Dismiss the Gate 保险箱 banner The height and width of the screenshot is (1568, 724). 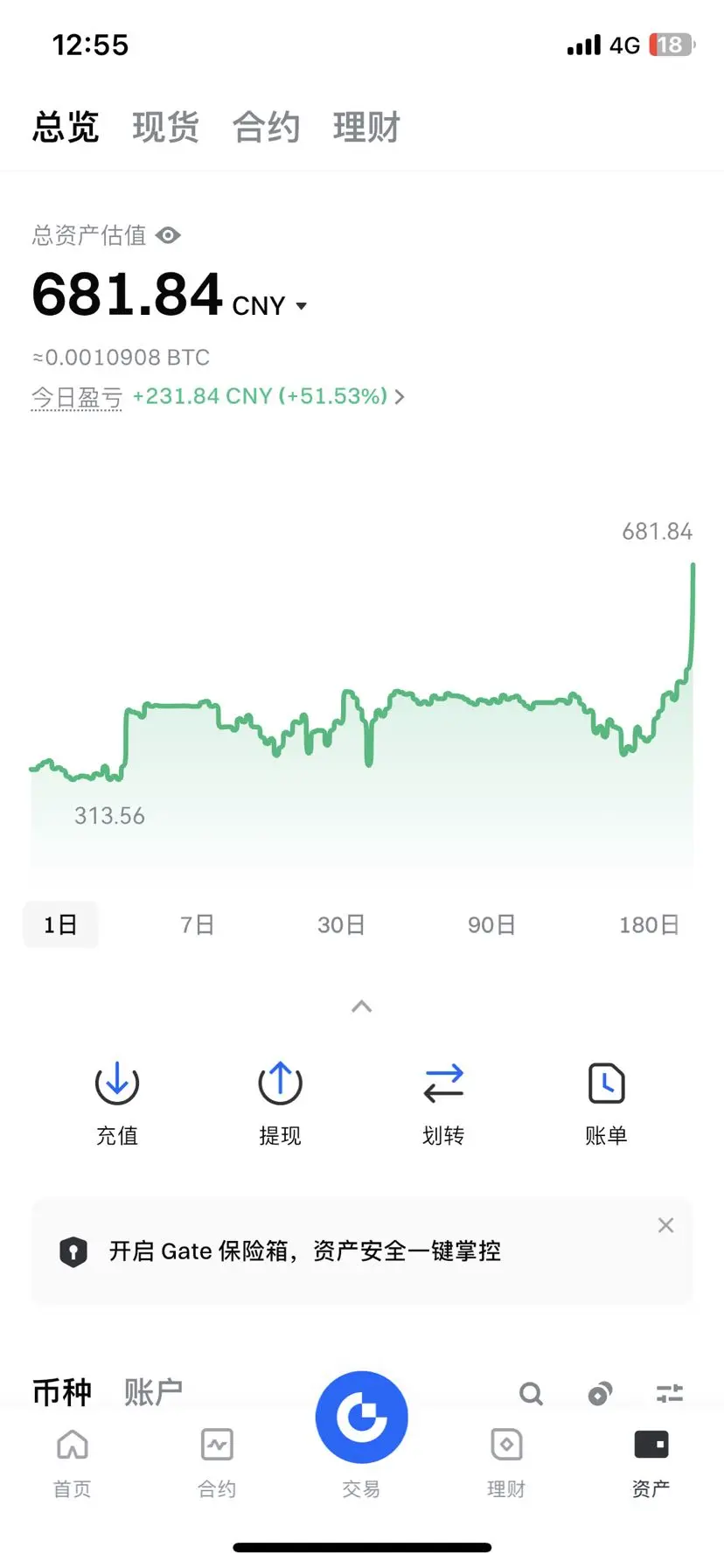(665, 1225)
